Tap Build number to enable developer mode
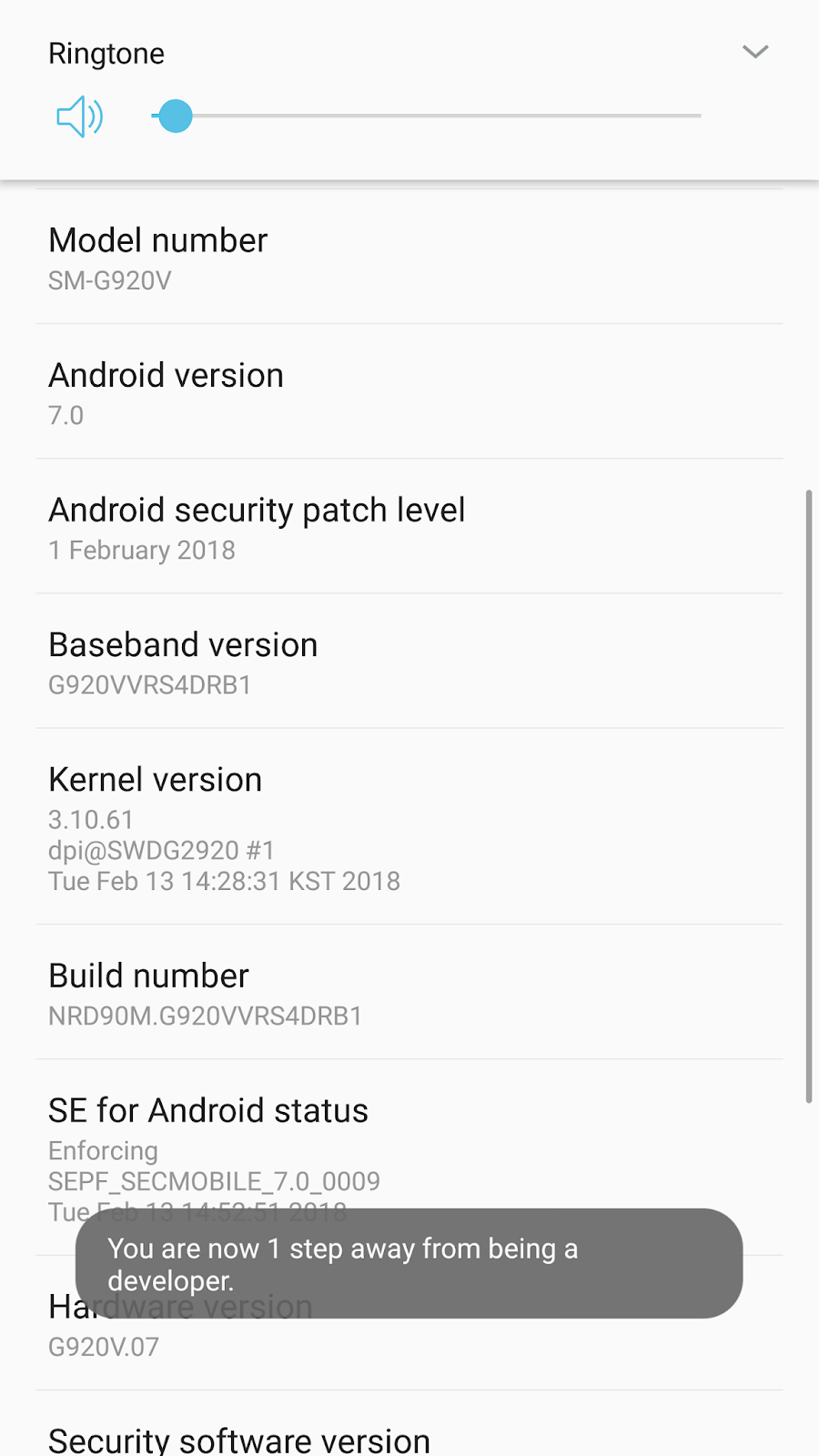This screenshot has width=819, height=1456. (x=409, y=992)
